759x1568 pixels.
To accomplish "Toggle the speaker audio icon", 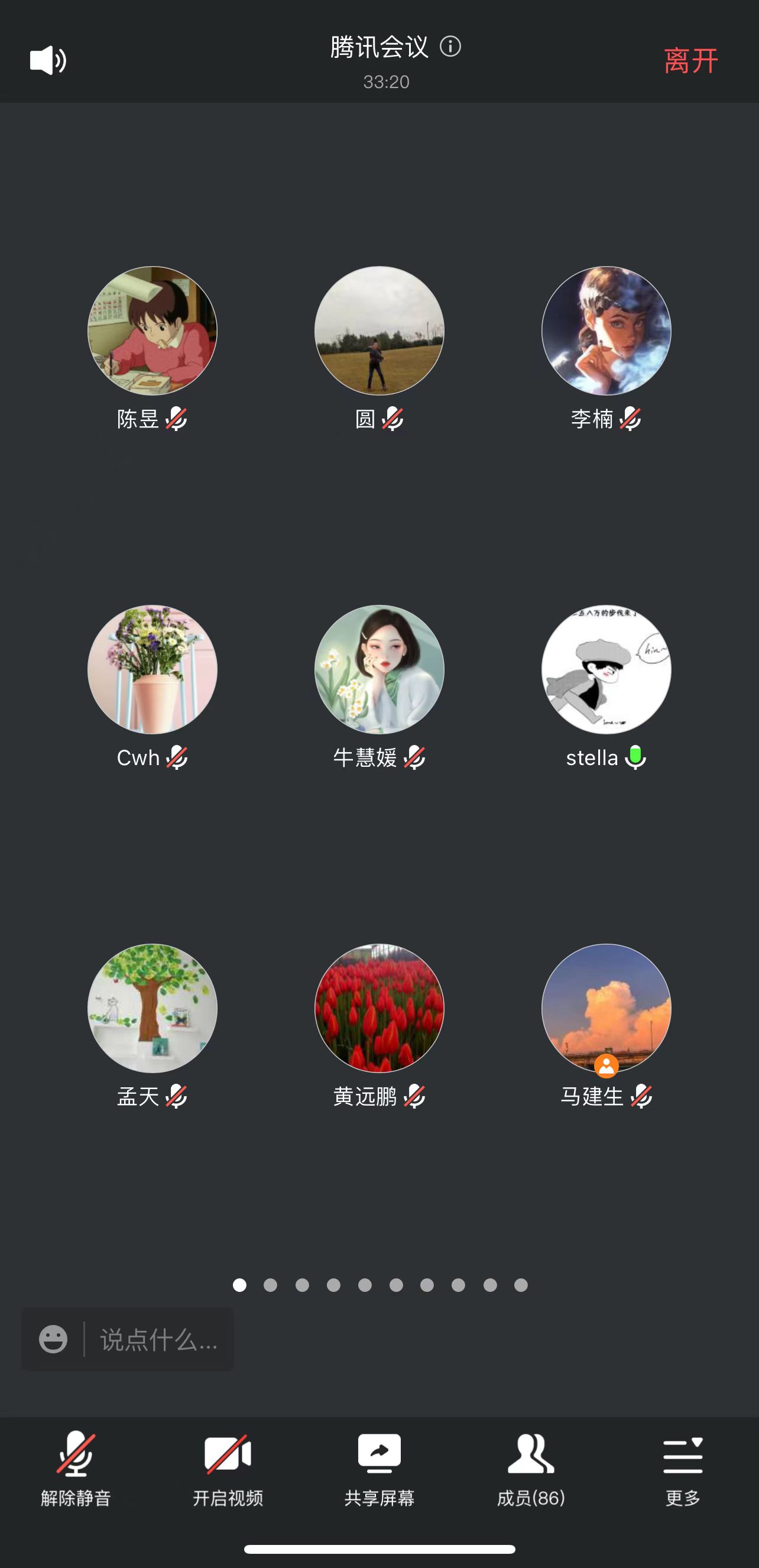I will click(48, 60).
